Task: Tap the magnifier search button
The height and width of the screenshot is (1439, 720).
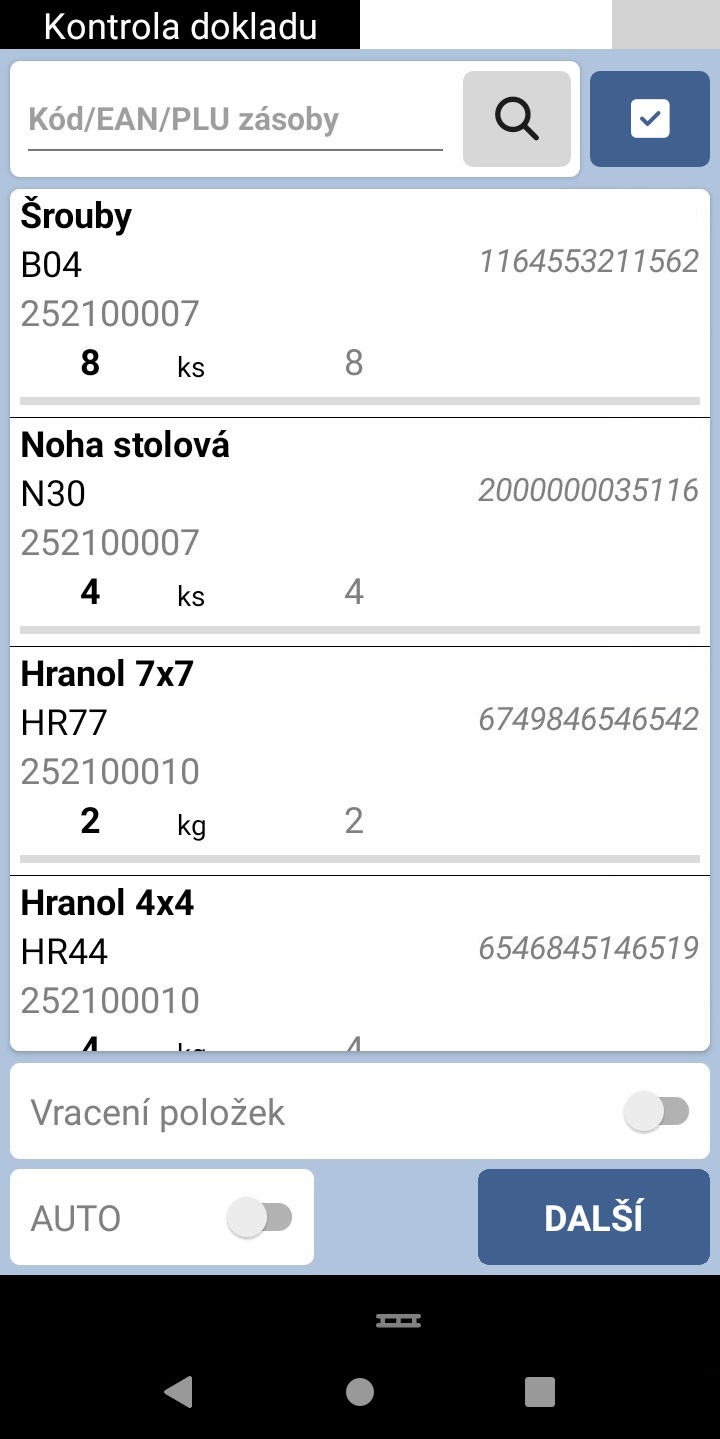Action: click(x=517, y=119)
